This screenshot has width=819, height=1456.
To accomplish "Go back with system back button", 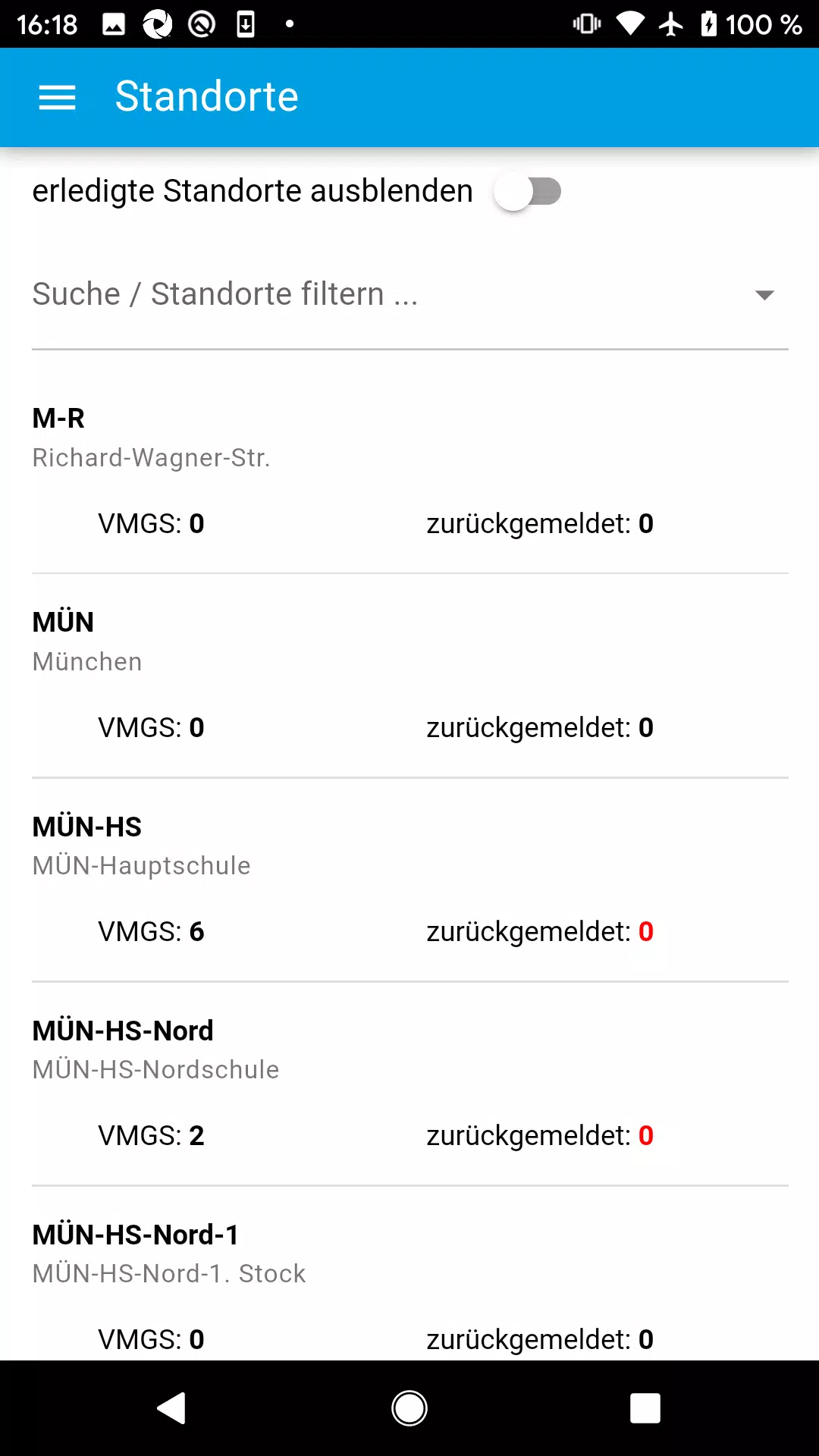I will tap(172, 1408).
